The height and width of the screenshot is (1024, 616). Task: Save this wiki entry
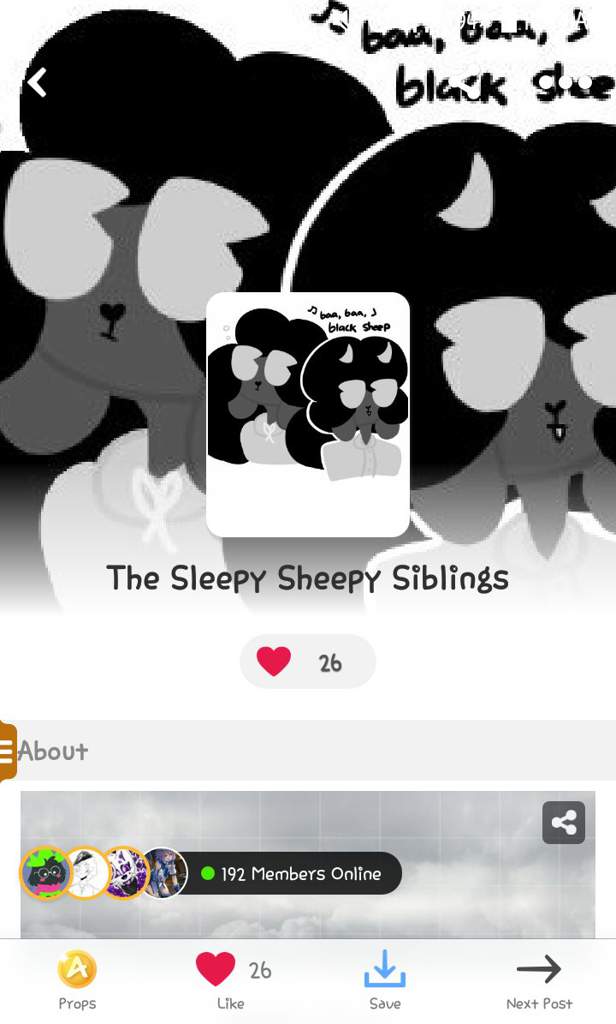(384, 979)
